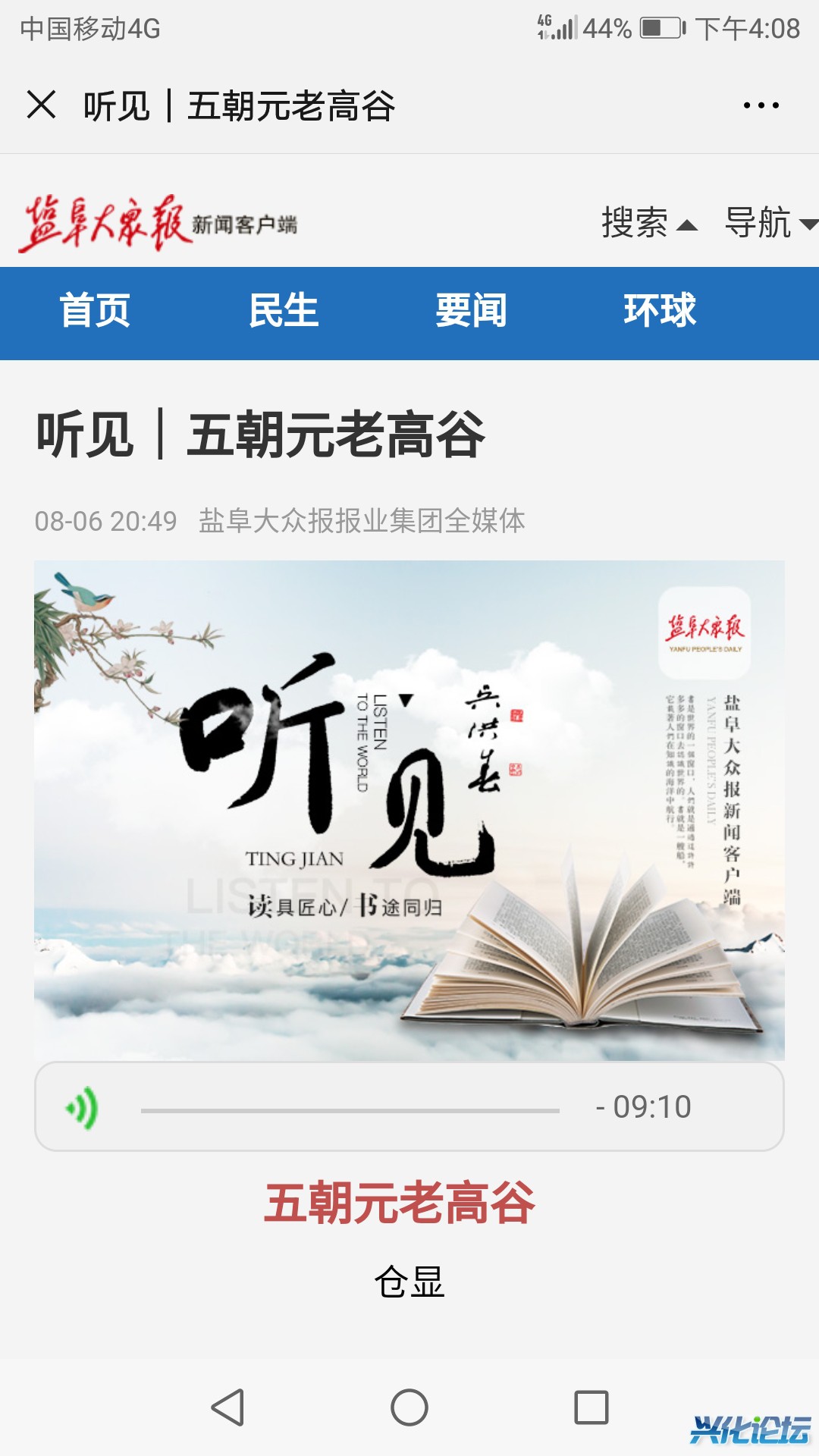
Task: Switch to the 民生 tab
Action: click(284, 311)
